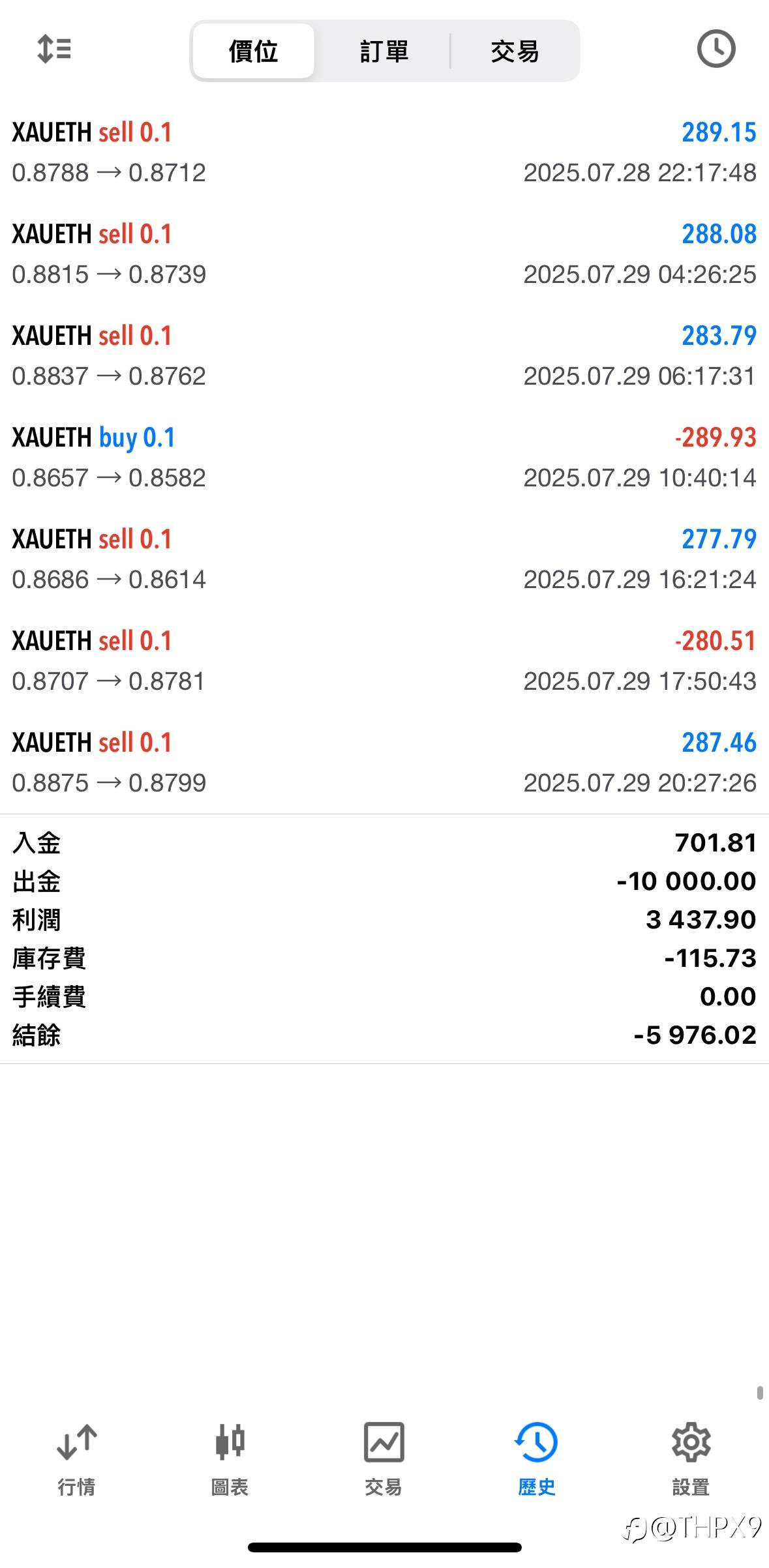Open the sort options icon
The image size is (769, 1568).
tap(54, 50)
